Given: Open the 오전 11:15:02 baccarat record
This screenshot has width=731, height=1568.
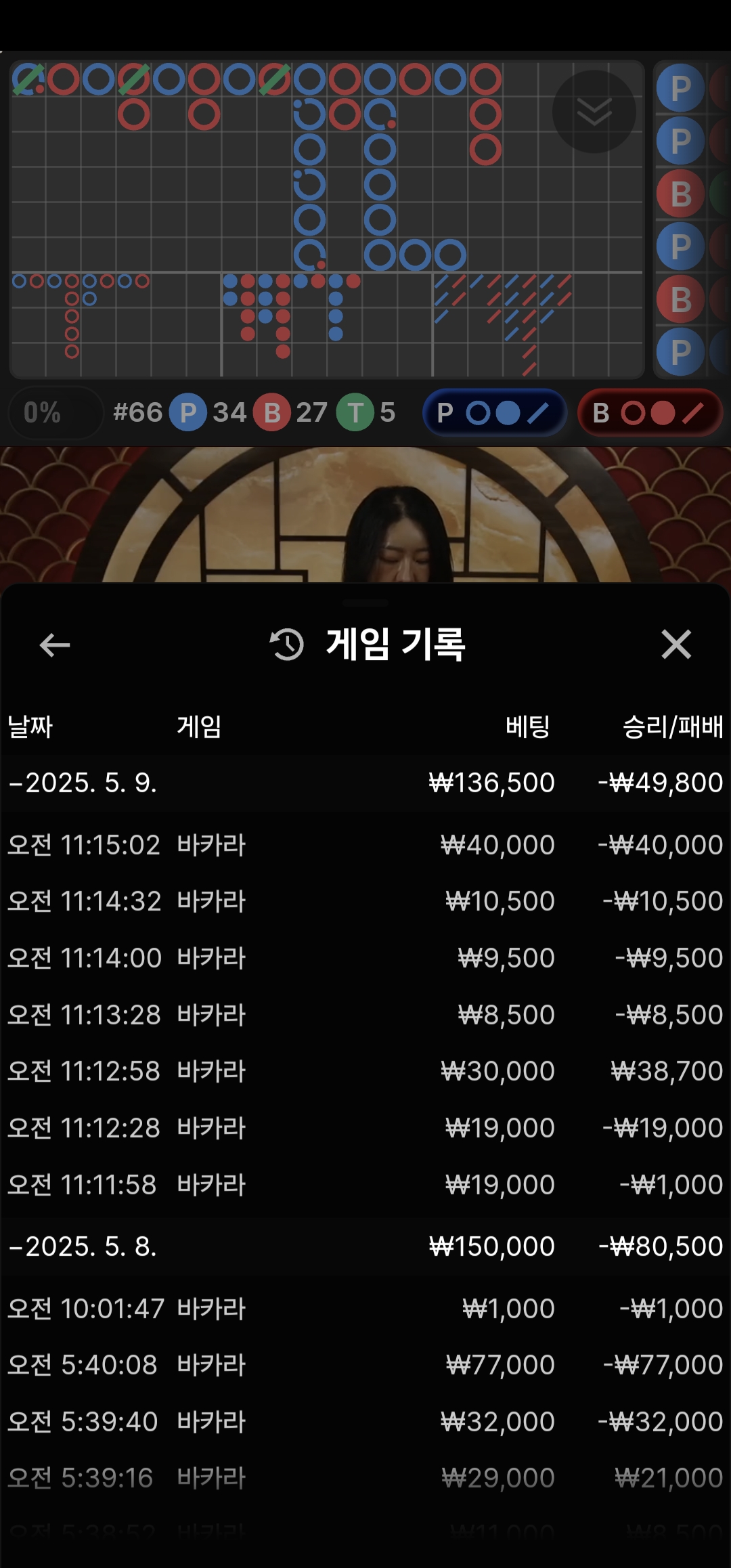Looking at the screenshot, I should point(365,845).
